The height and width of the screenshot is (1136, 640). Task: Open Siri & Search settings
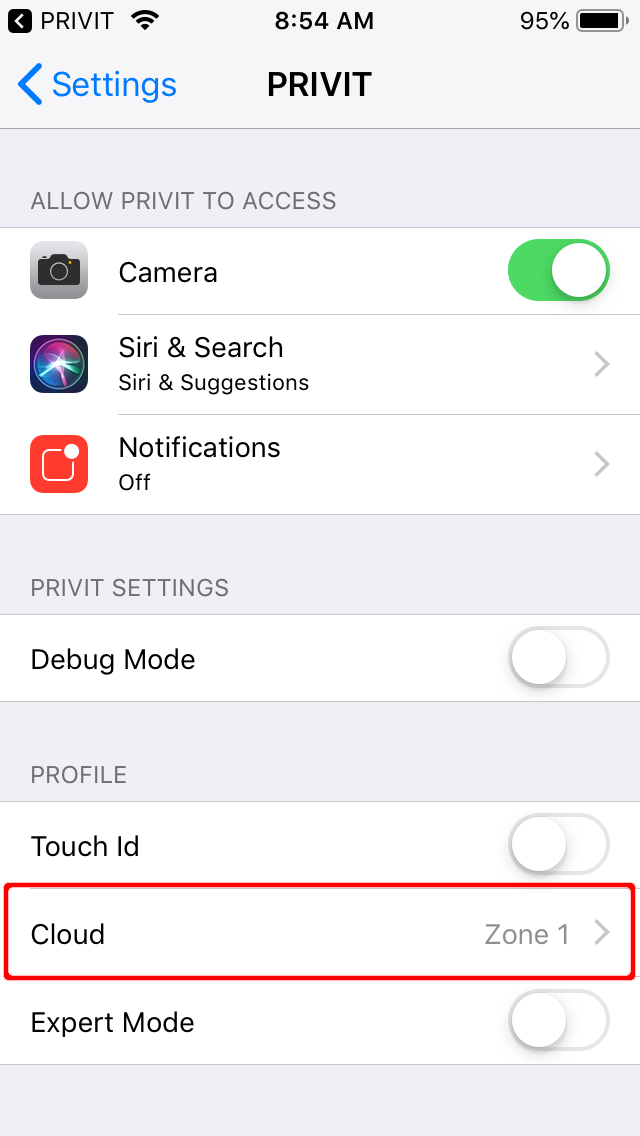pos(320,364)
